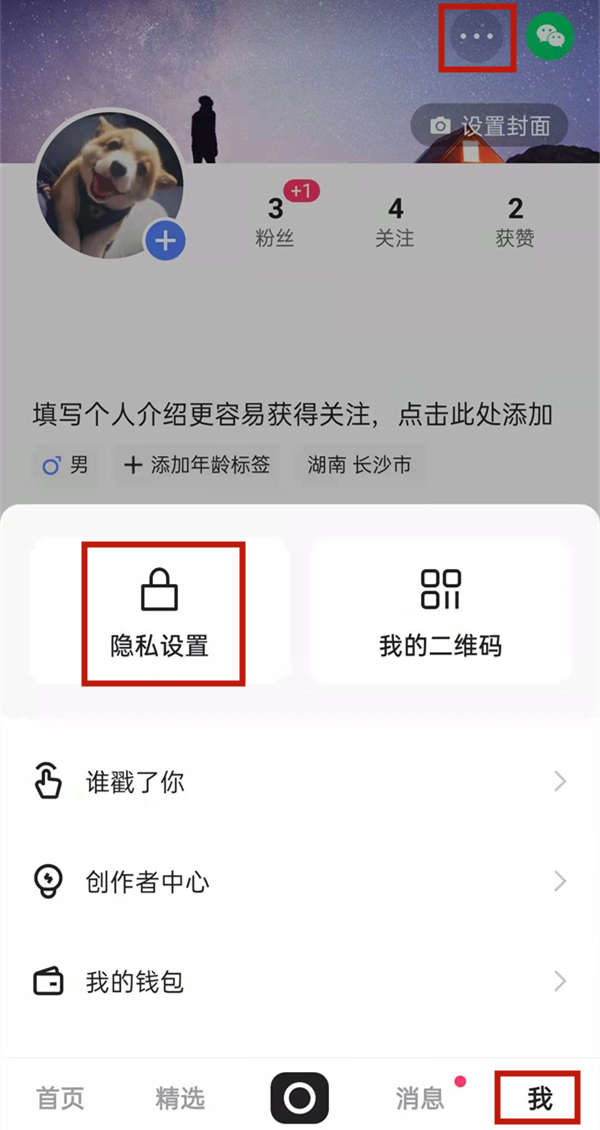Screen dimensions: 600x1130
Task: Switch to the 消息 messages tab
Action: coord(420,1098)
